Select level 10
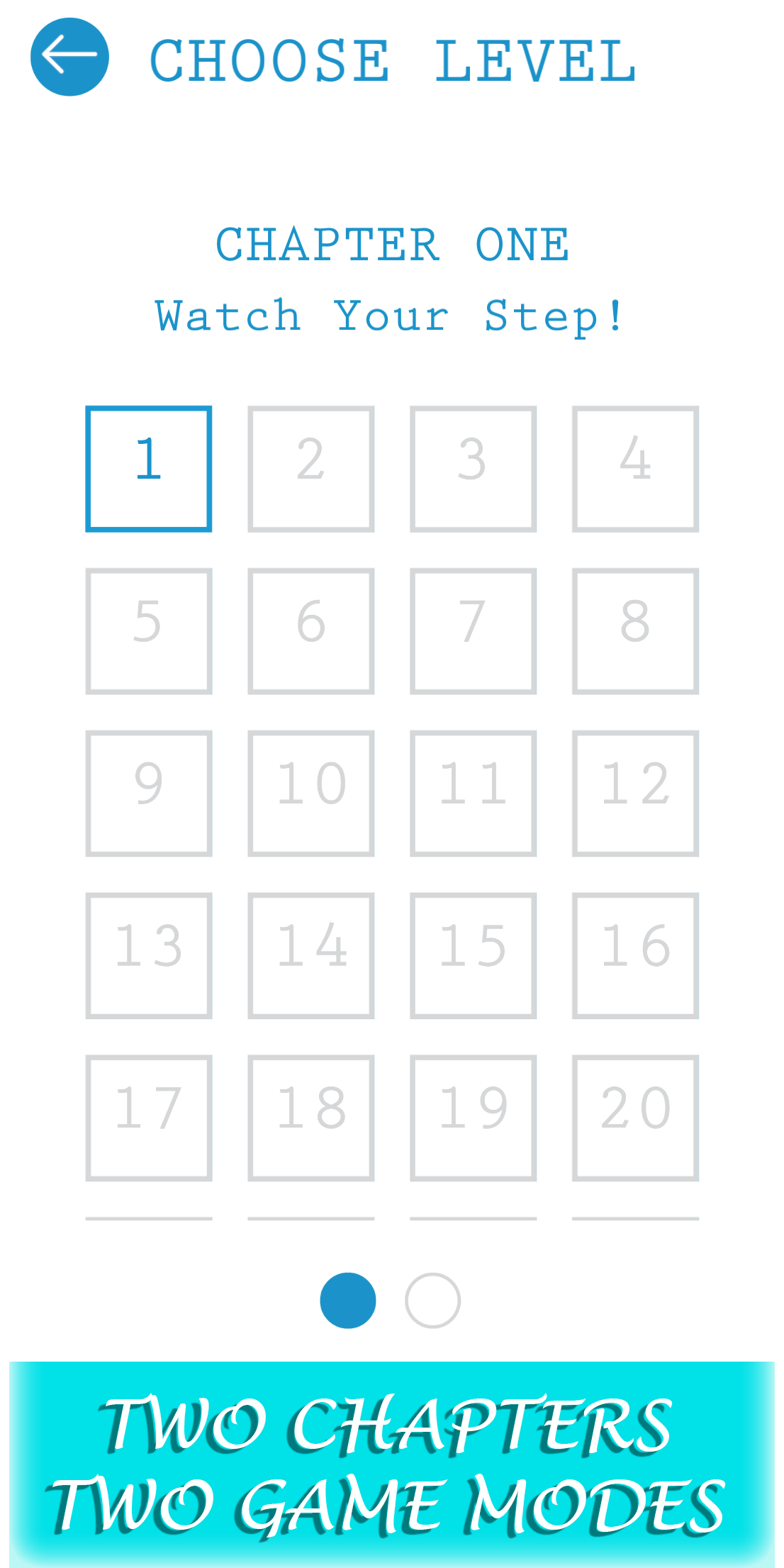This screenshot has width=784, height=1568. (x=310, y=794)
